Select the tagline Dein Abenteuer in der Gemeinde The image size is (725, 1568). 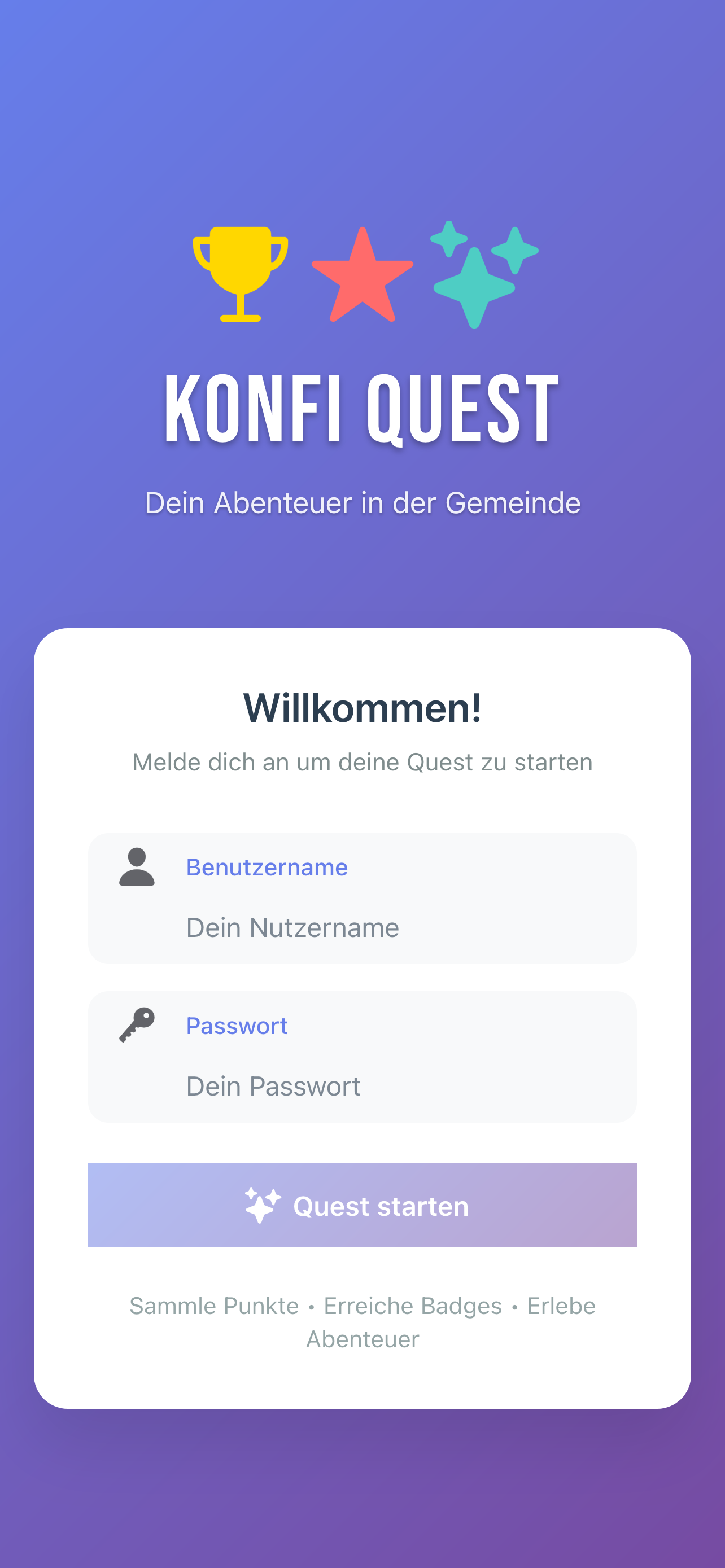(x=362, y=503)
